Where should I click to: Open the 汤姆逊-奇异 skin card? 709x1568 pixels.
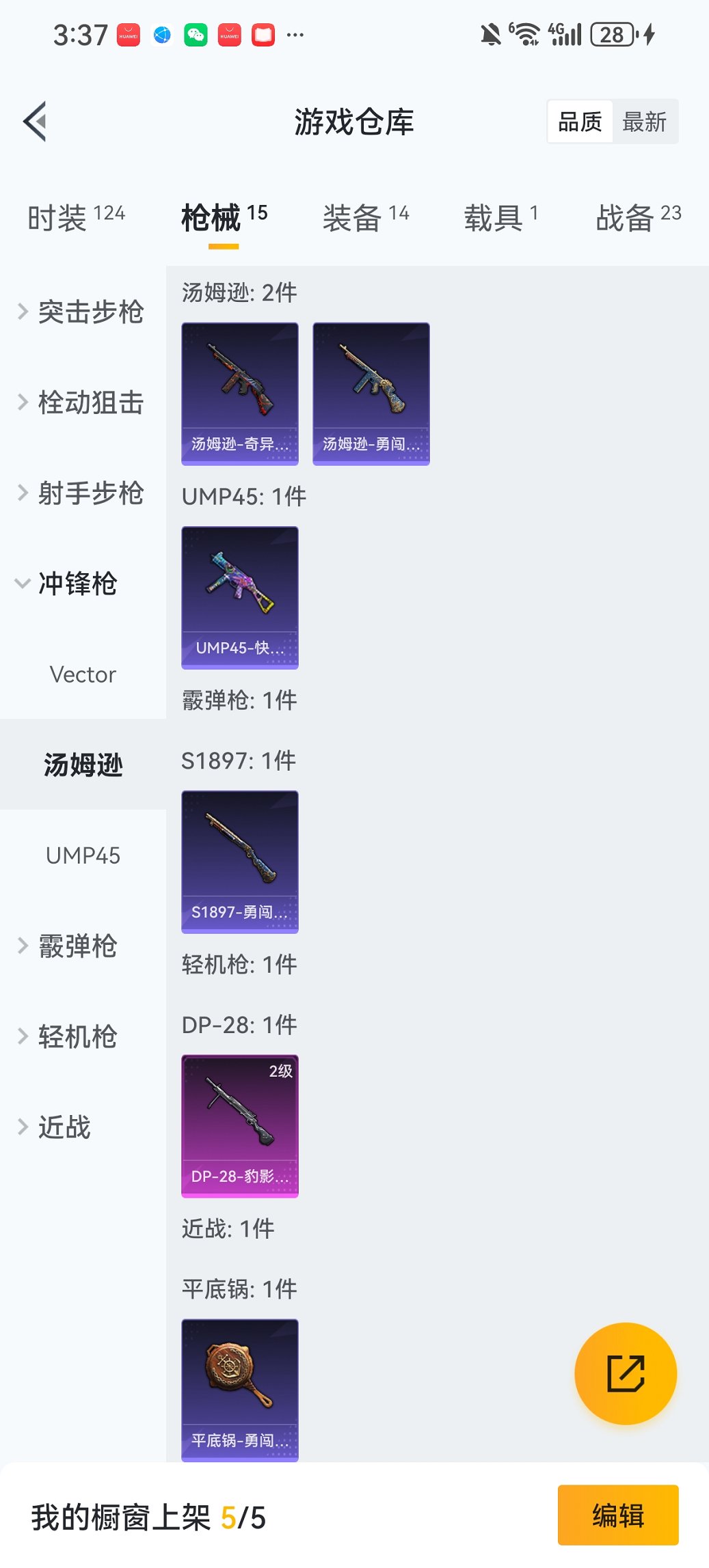click(240, 394)
